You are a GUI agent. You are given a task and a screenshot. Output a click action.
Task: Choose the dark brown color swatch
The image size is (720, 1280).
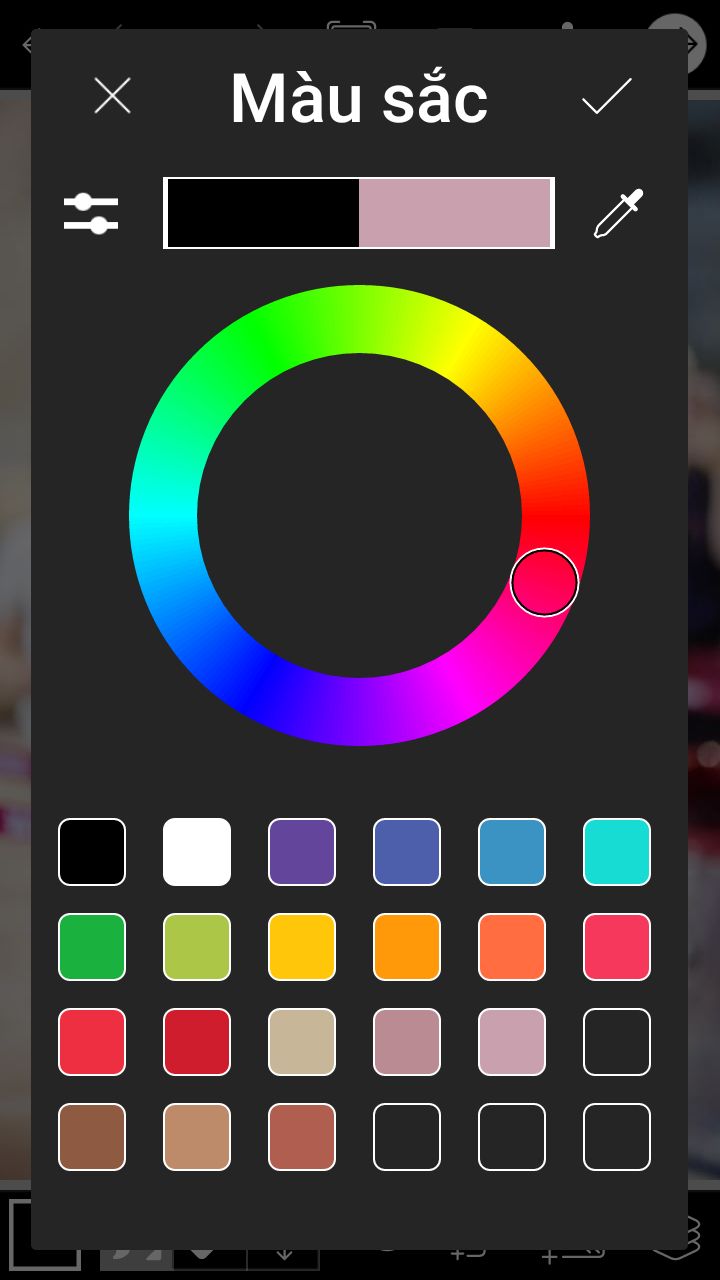pyautogui.click(x=92, y=1137)
